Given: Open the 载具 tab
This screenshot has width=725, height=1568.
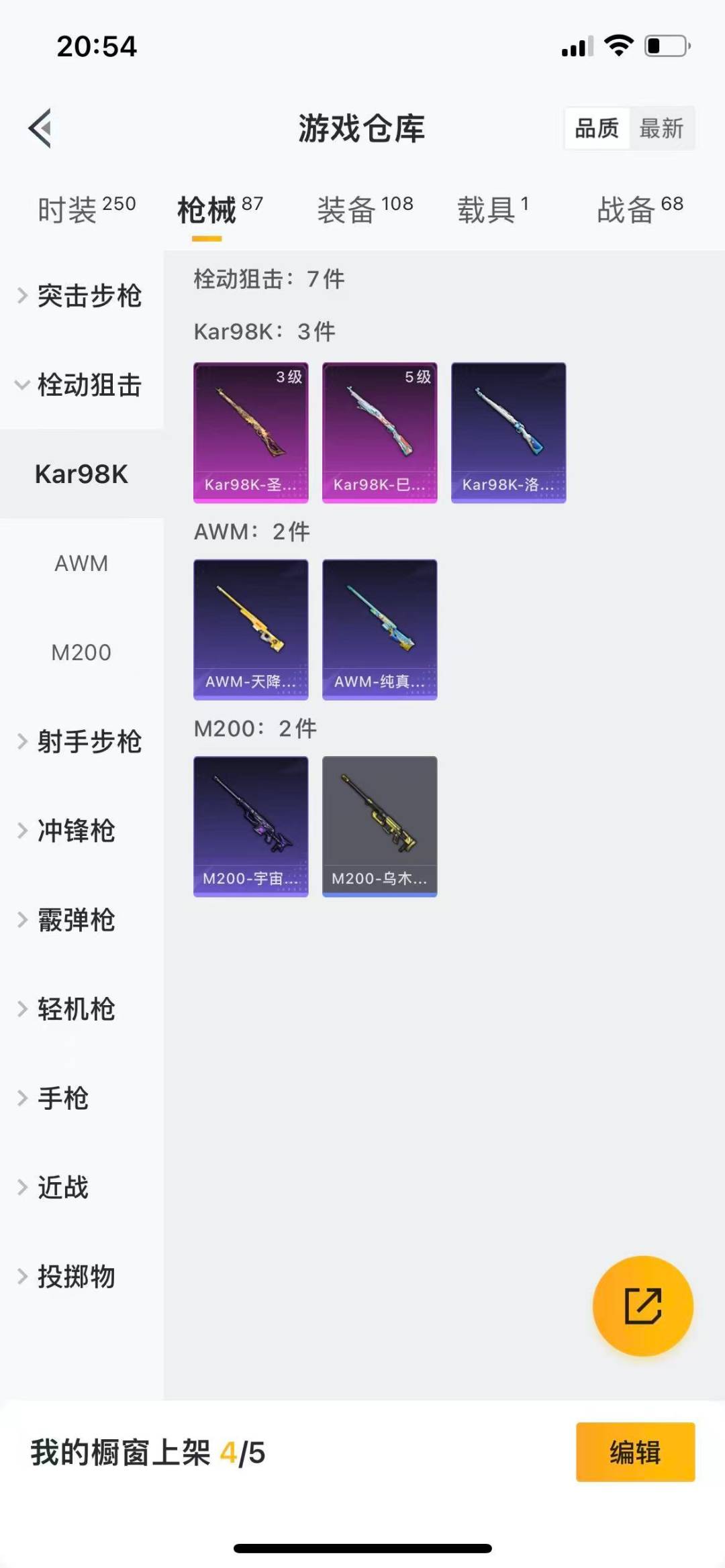Looking at the screenshot, I should click(x=493, y=209).
